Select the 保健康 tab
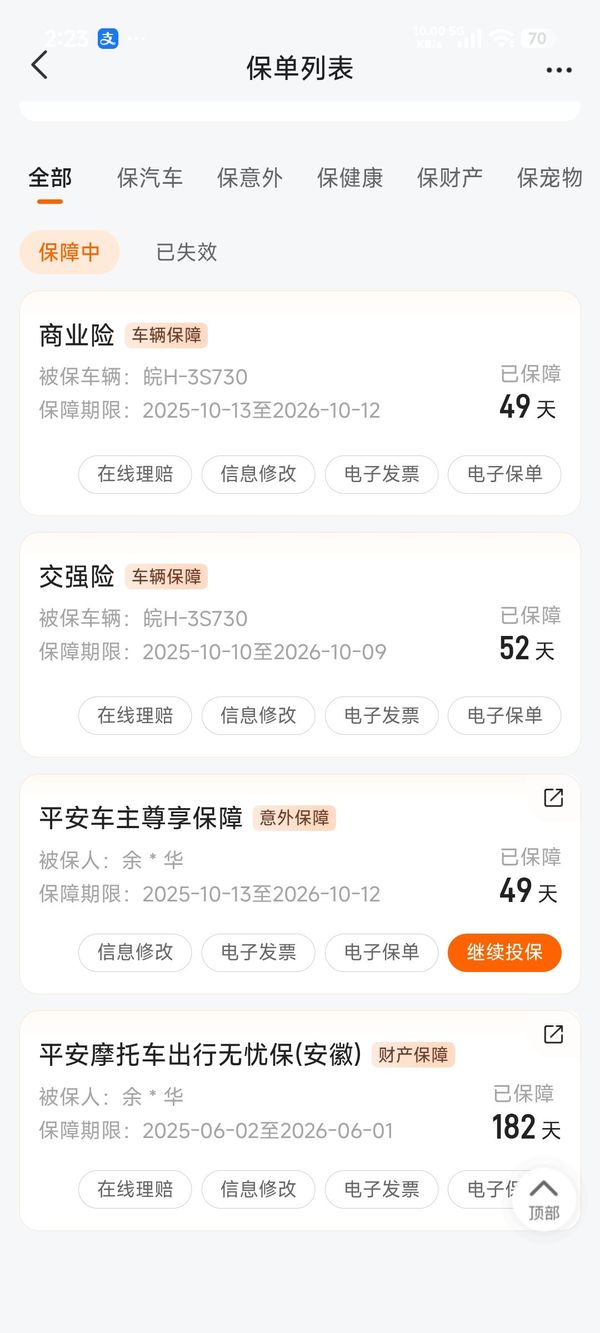Image resolution: width=600 pixels, height=1333 pixels. tap(350, 178)
